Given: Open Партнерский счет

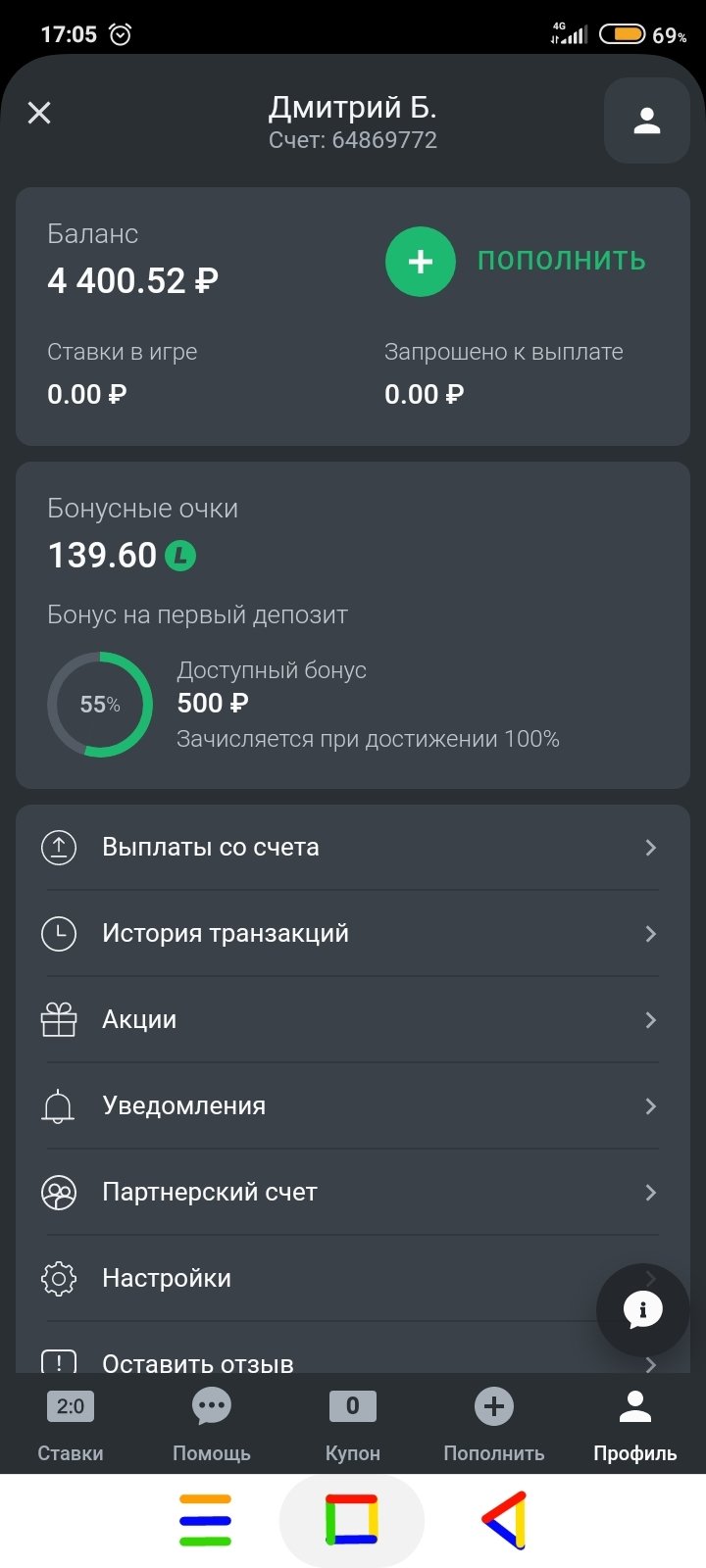Looking at the screenshot, I should (350, 1193).
